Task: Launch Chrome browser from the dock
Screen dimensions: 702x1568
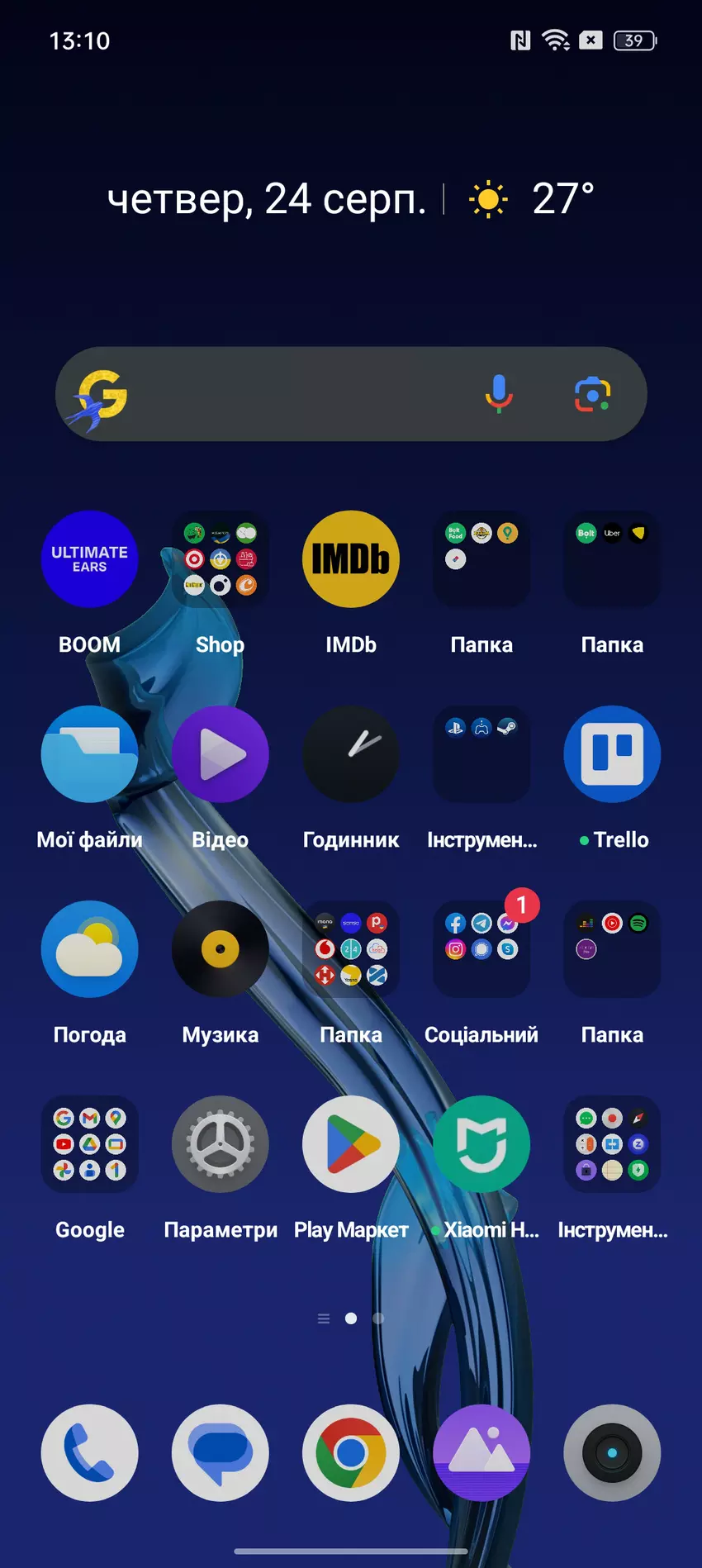Action: coord(350,1452)
